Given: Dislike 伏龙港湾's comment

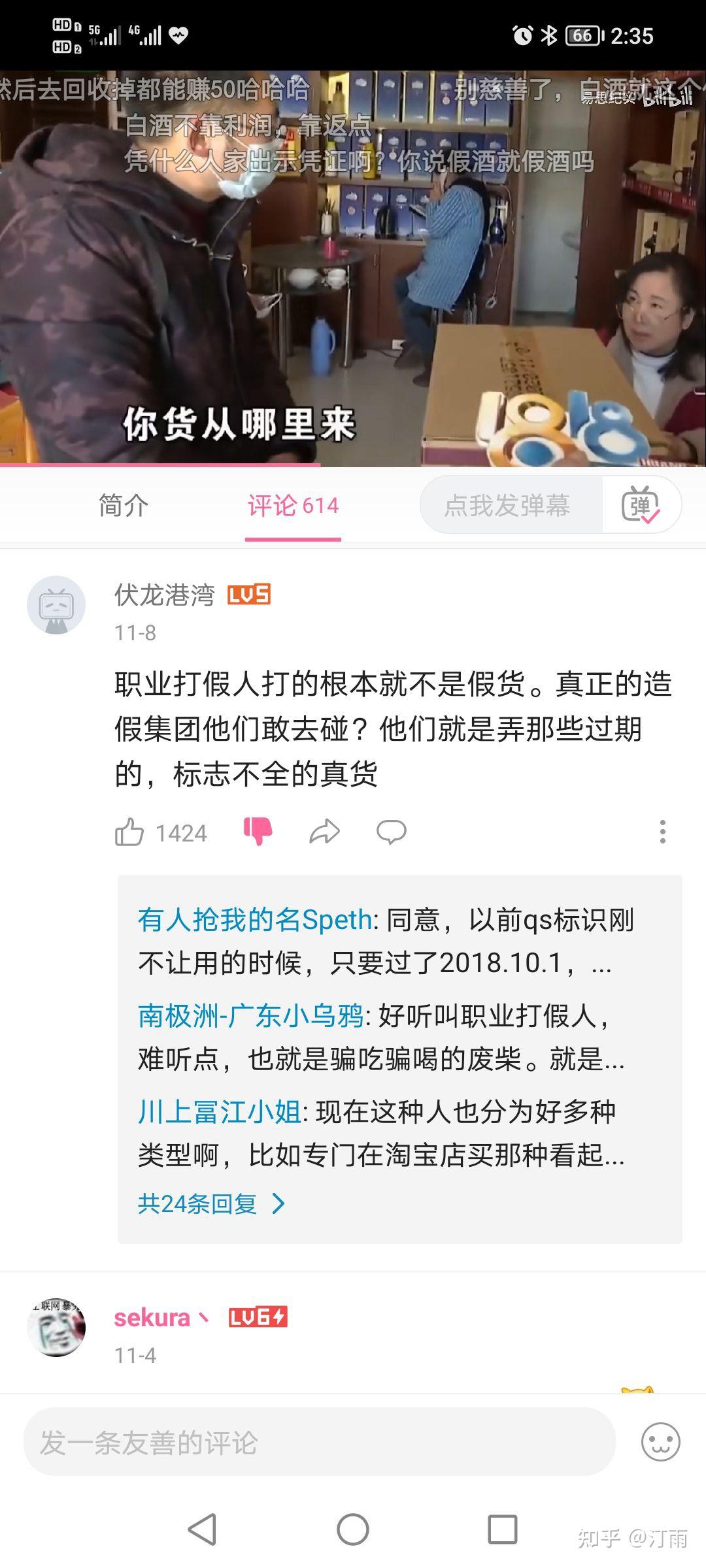Looking at the screenshot, I should 258,832.
